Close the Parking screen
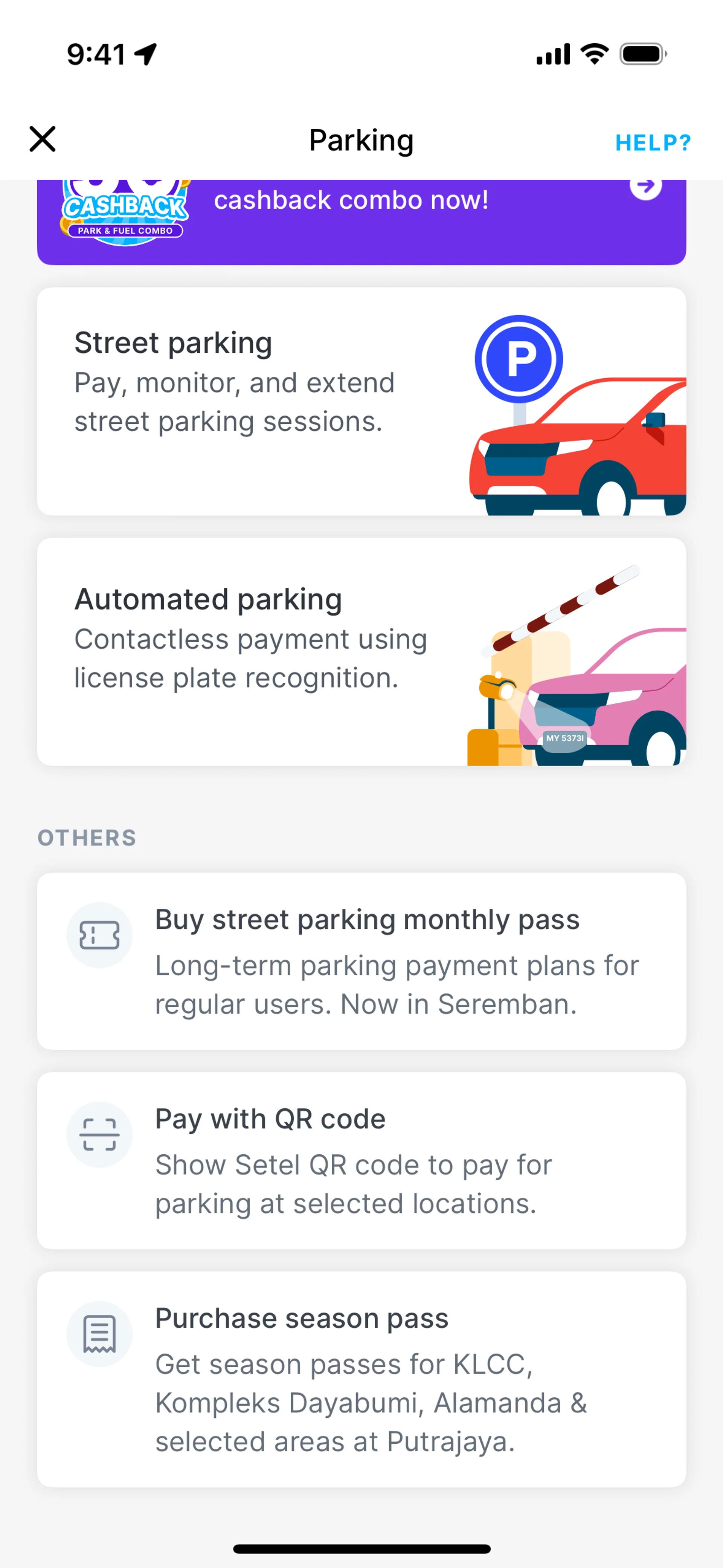 coord(43,139)
